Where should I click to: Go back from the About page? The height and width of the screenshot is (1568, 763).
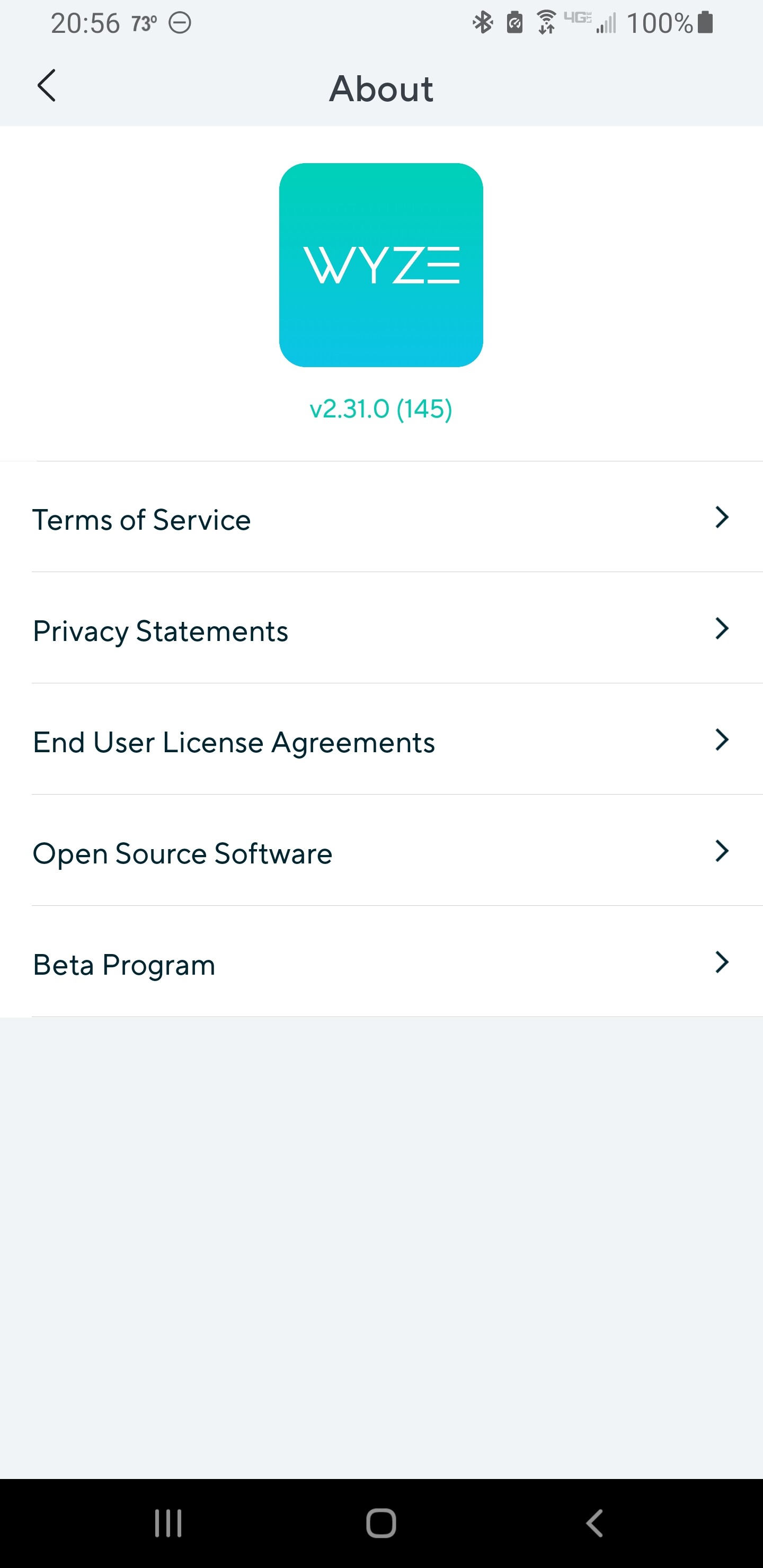point(46,86)
